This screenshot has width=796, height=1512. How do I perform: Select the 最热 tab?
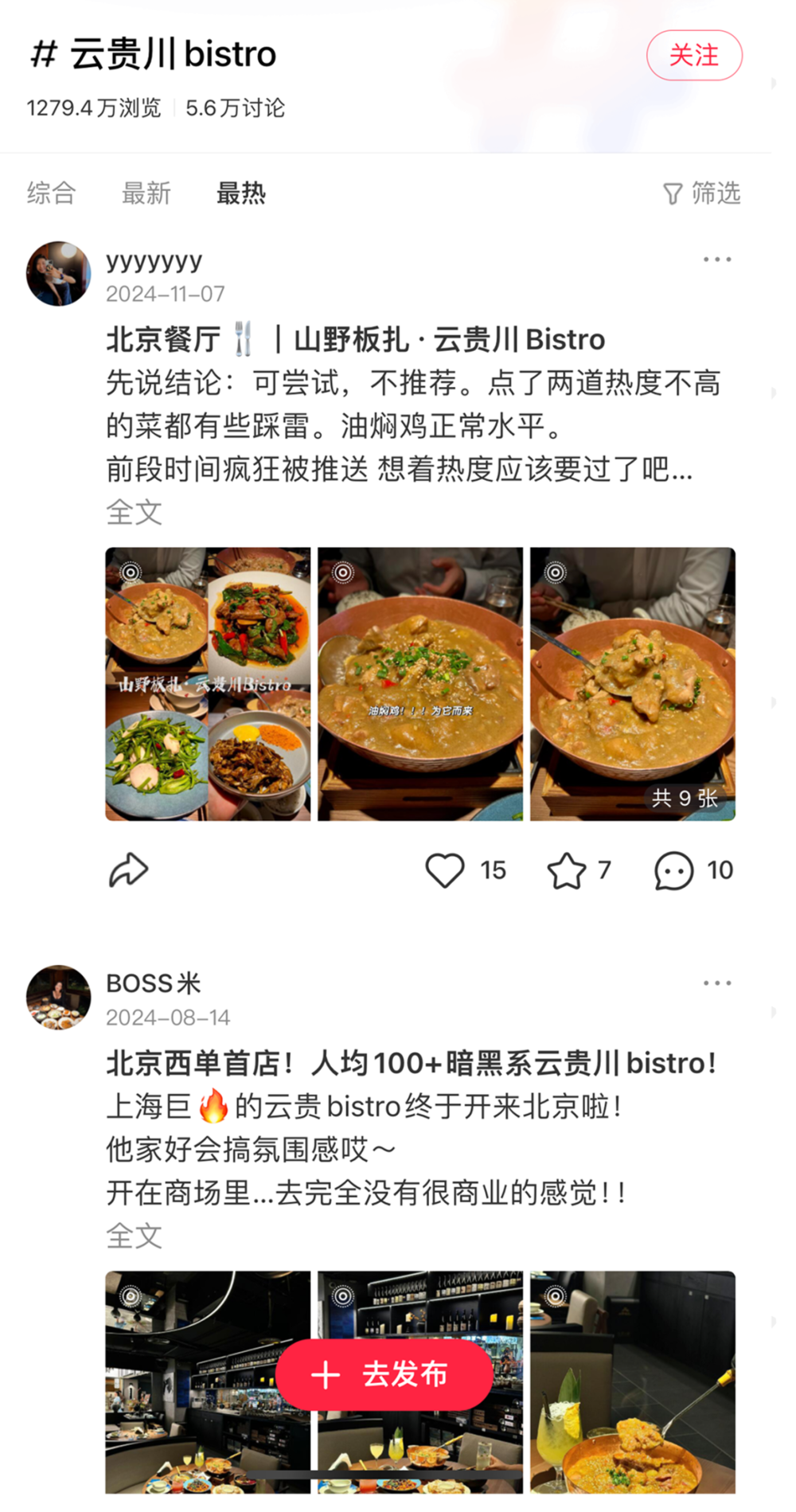coord(240,193)
